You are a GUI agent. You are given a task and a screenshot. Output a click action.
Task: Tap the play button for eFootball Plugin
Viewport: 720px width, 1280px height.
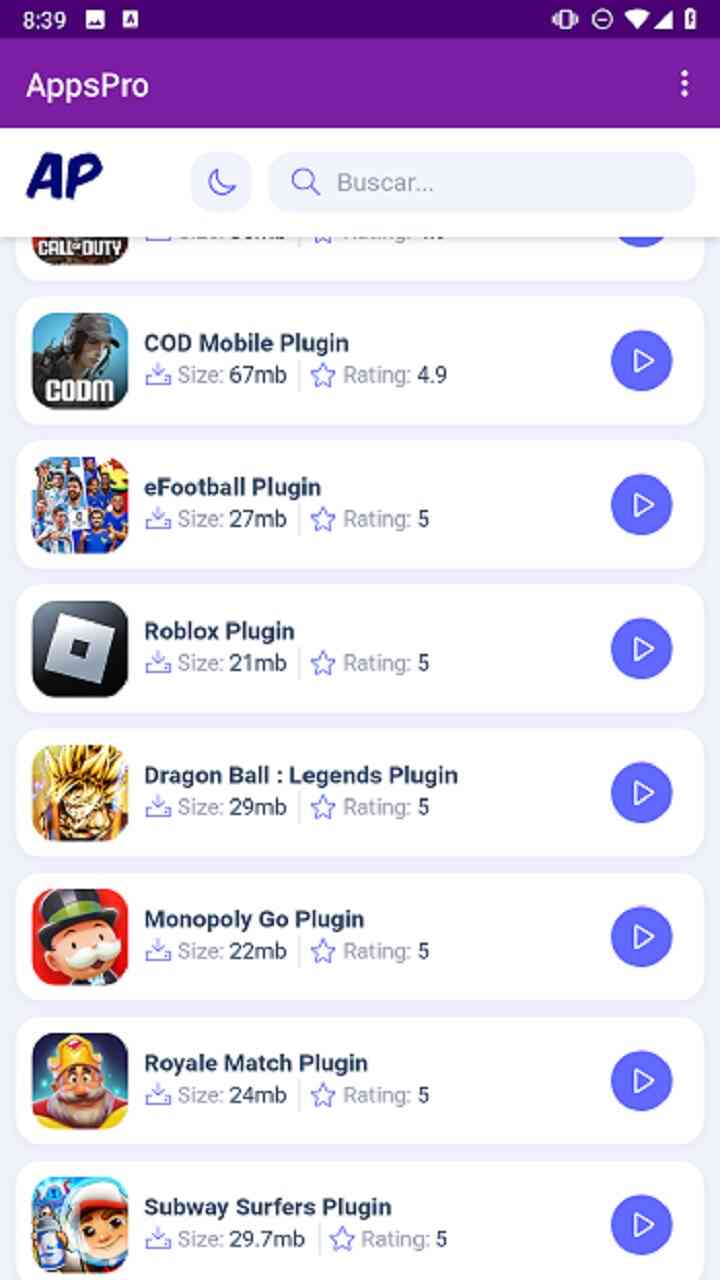tap(641, 505)
